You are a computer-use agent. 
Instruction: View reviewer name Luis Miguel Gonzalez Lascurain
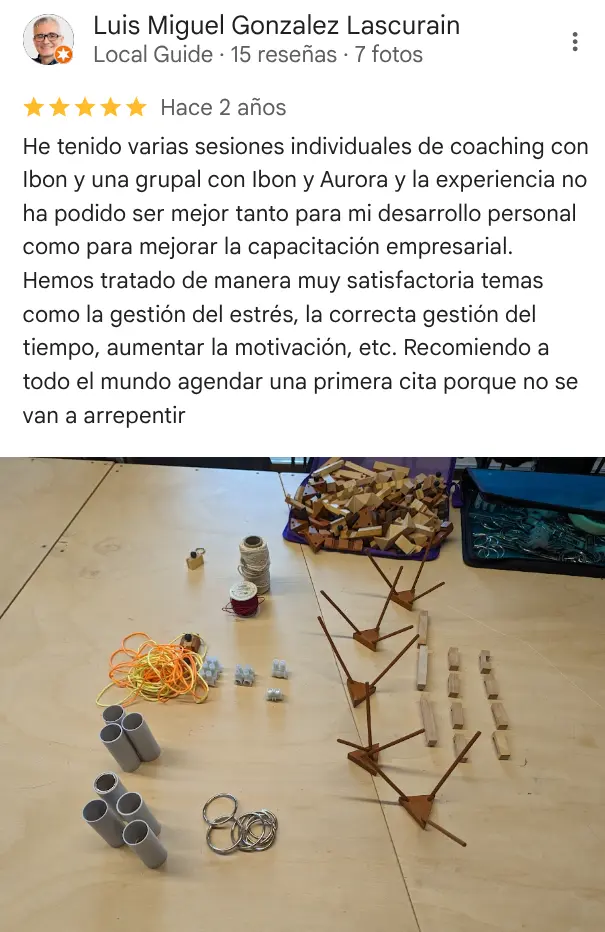pyautogui.click(x=276, y=25)
